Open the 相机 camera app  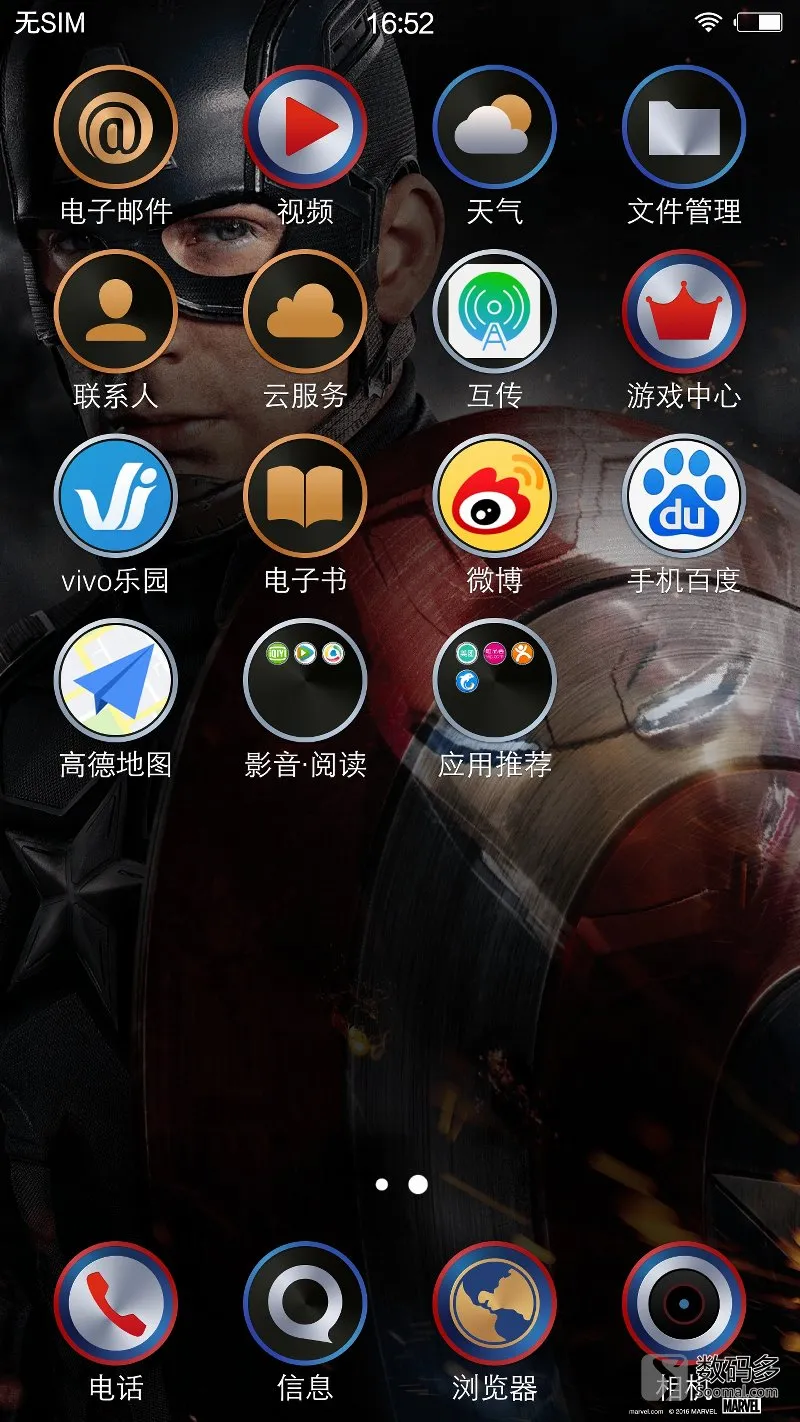pyautogui.click(x=684, y=1304)
